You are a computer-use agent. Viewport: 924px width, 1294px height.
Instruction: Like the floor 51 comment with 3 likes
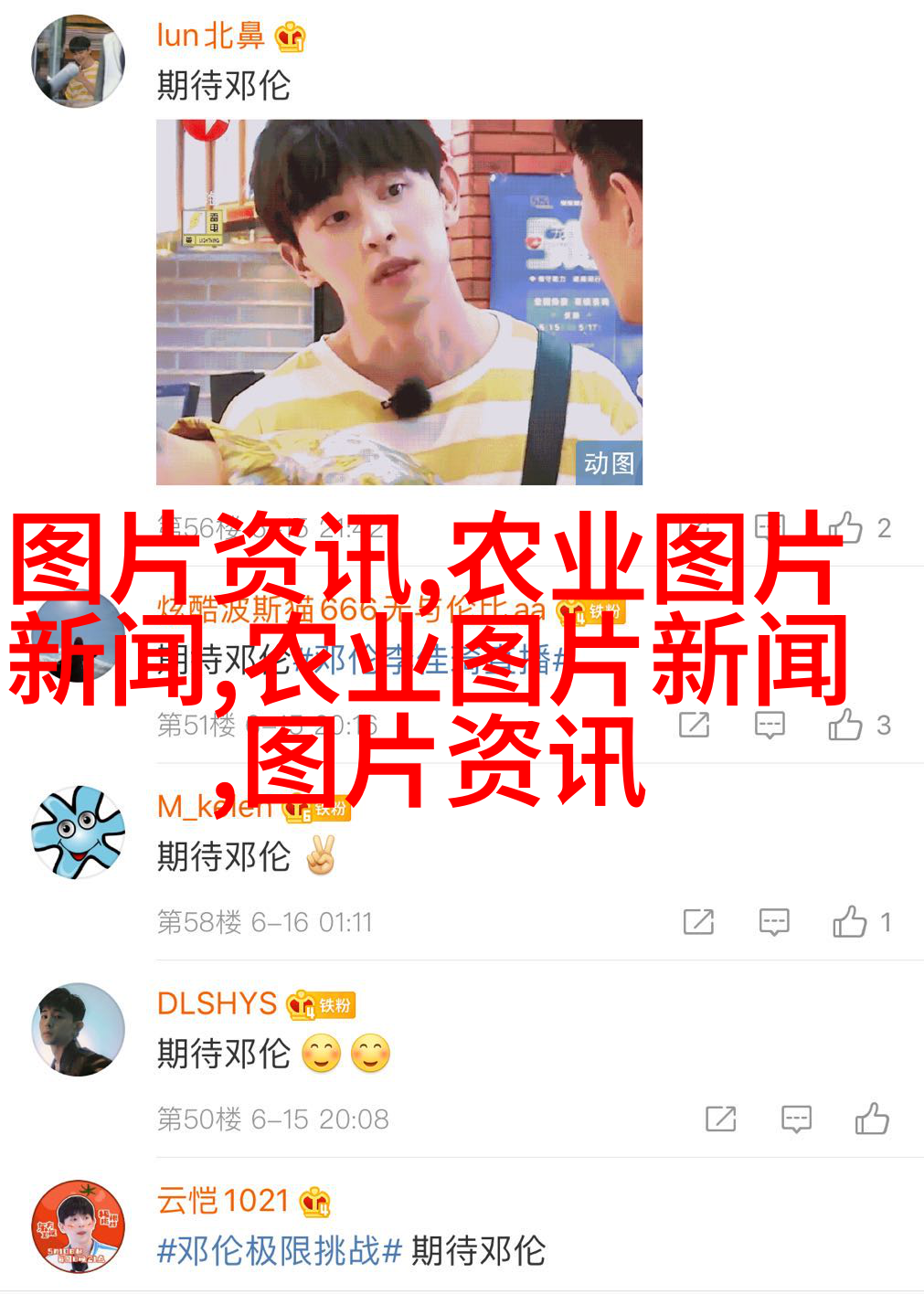[846, 726]
